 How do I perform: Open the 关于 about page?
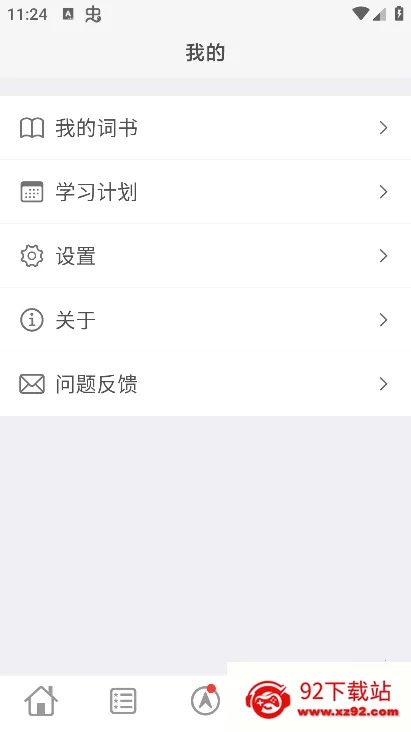tap(206, 320)
